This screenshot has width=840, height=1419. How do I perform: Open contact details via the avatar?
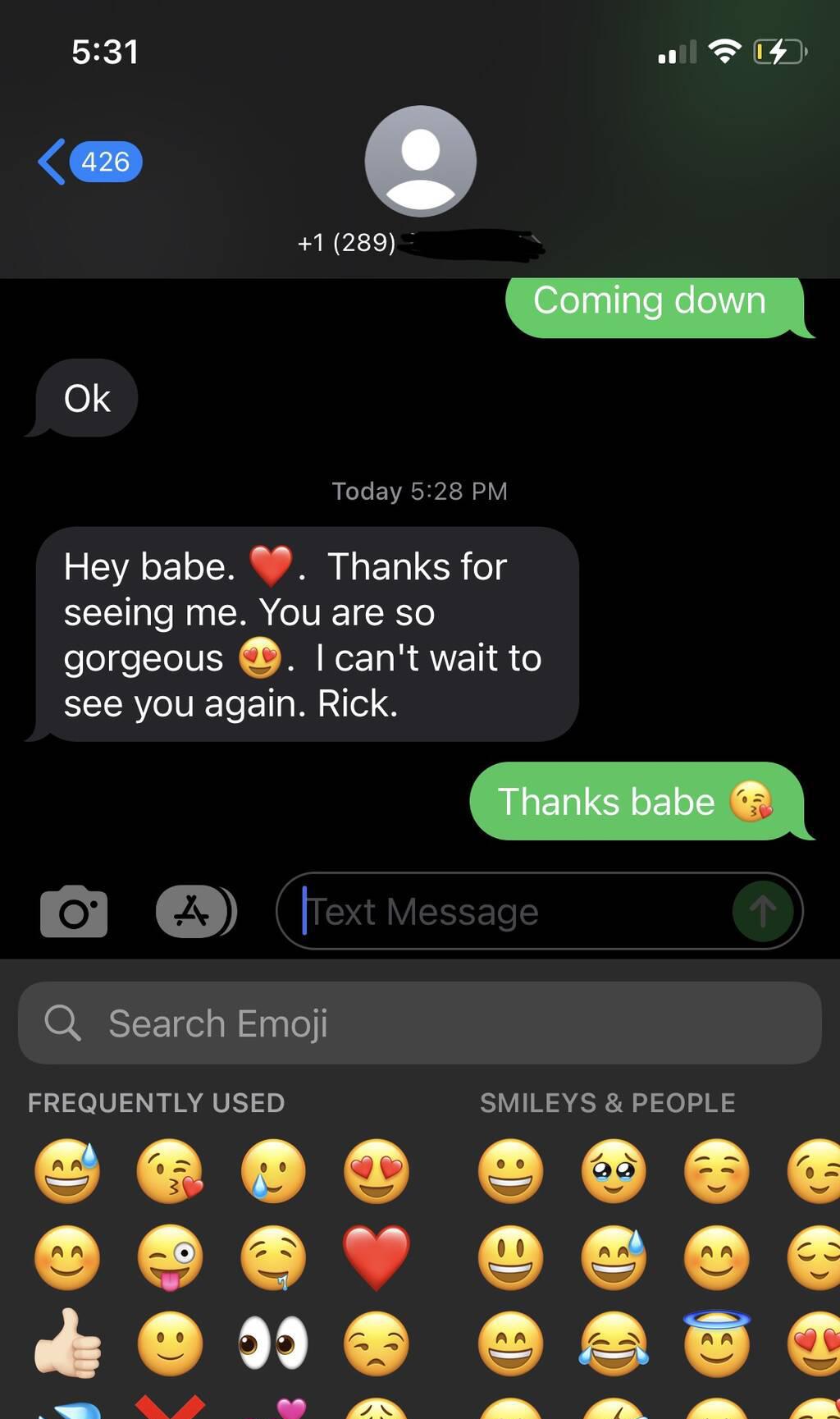click(420, 161)
